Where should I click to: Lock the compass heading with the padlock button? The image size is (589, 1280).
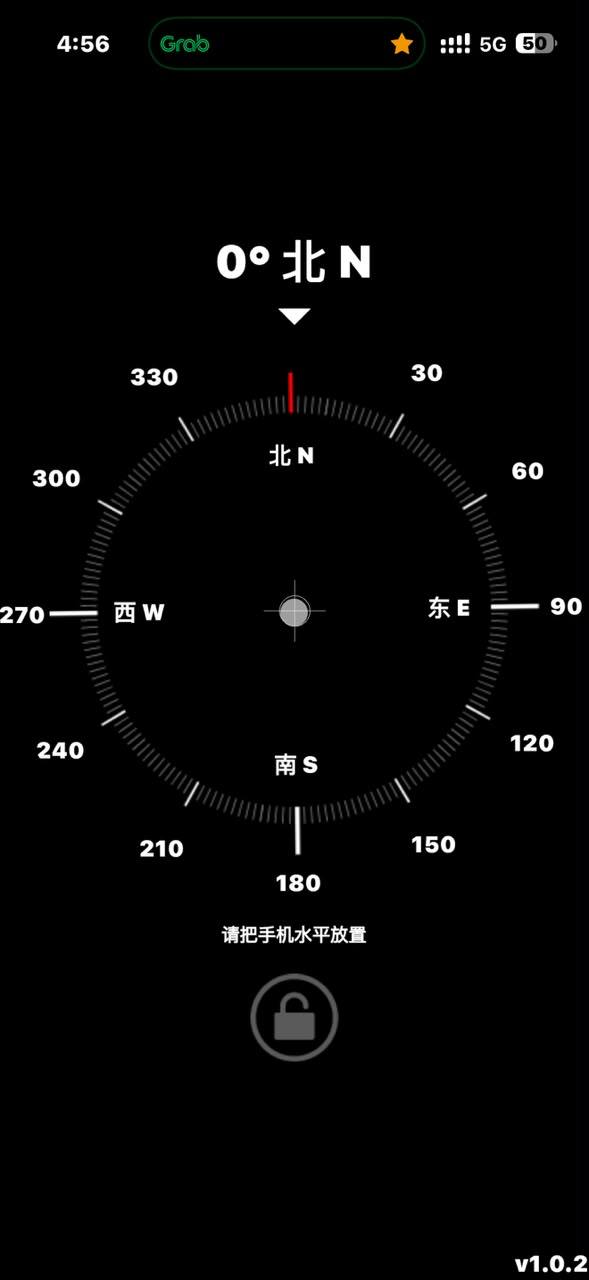[294, 1018]
